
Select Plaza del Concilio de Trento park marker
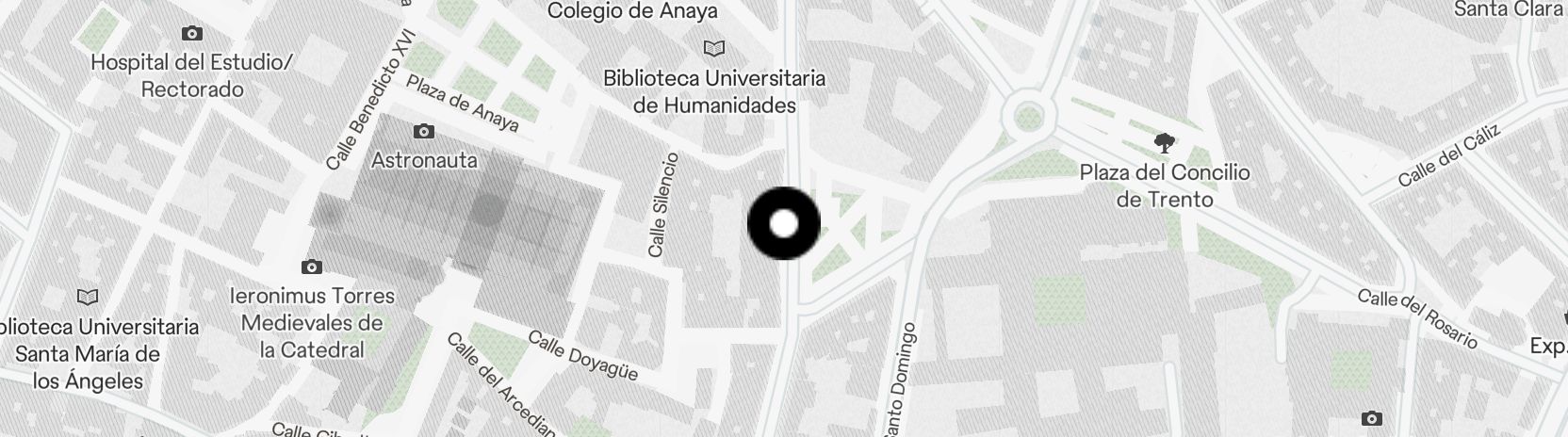1165,144
